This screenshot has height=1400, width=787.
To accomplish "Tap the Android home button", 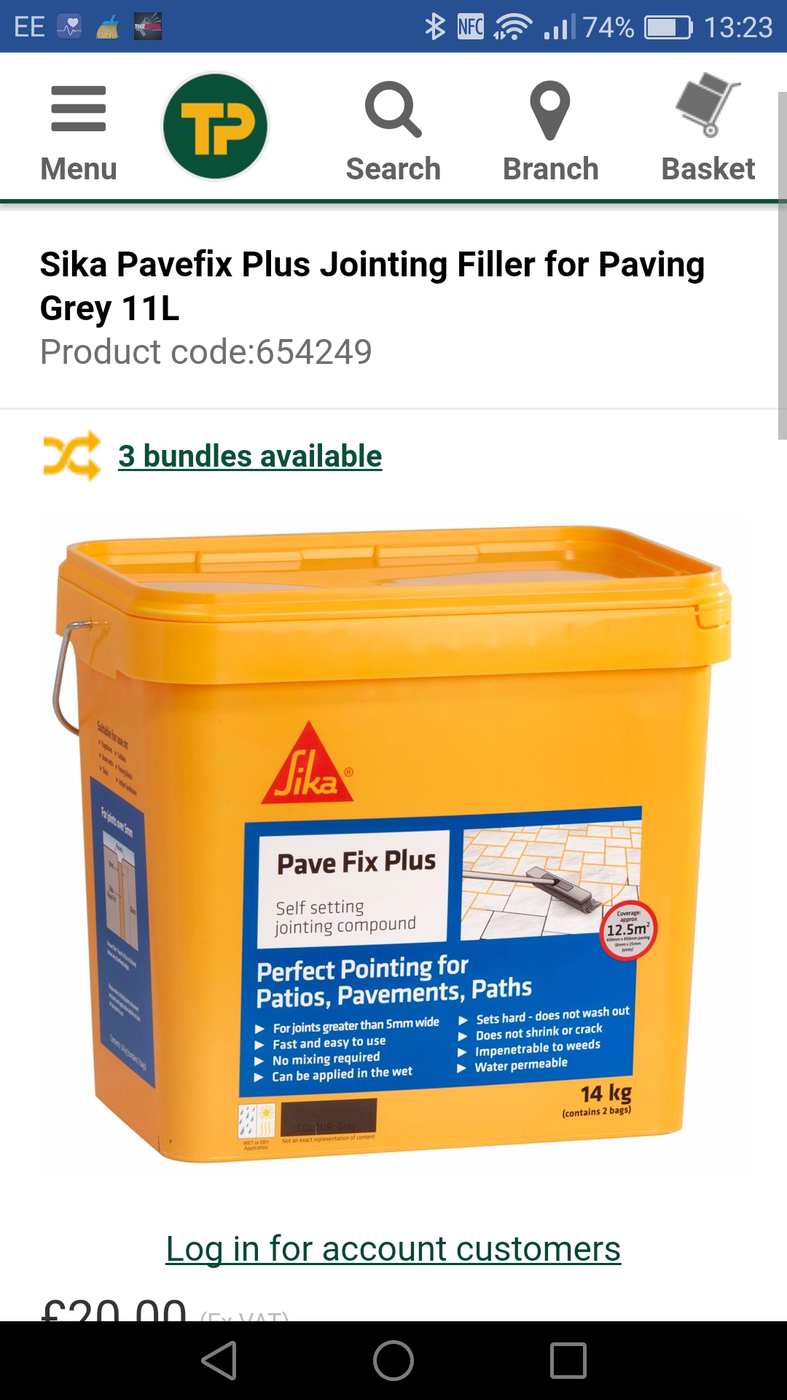I will coord(393,1360).
